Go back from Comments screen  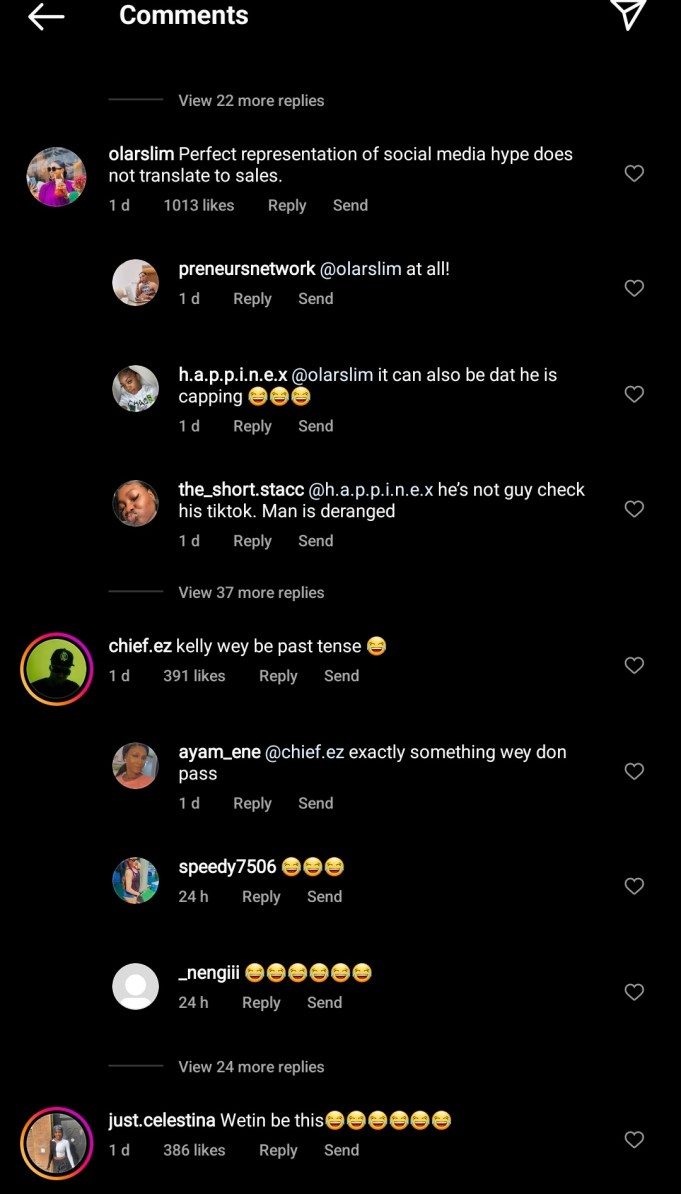coord(46,16)
